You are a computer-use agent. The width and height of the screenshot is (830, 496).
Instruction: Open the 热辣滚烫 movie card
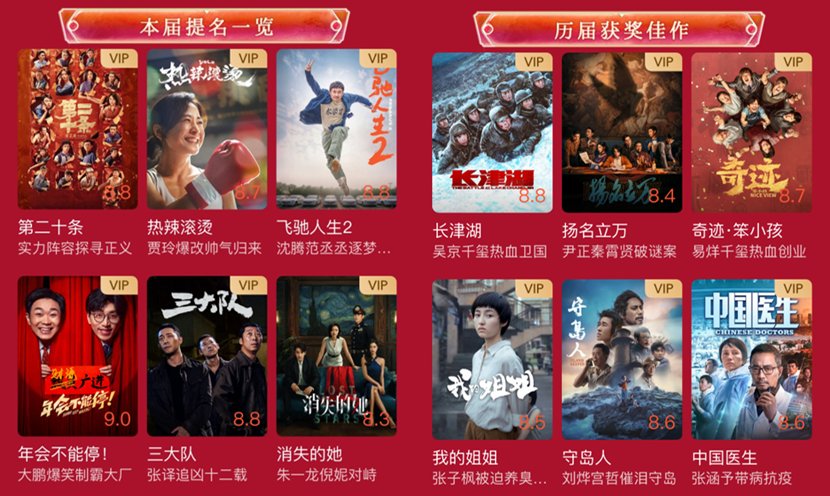coord(207,130)
